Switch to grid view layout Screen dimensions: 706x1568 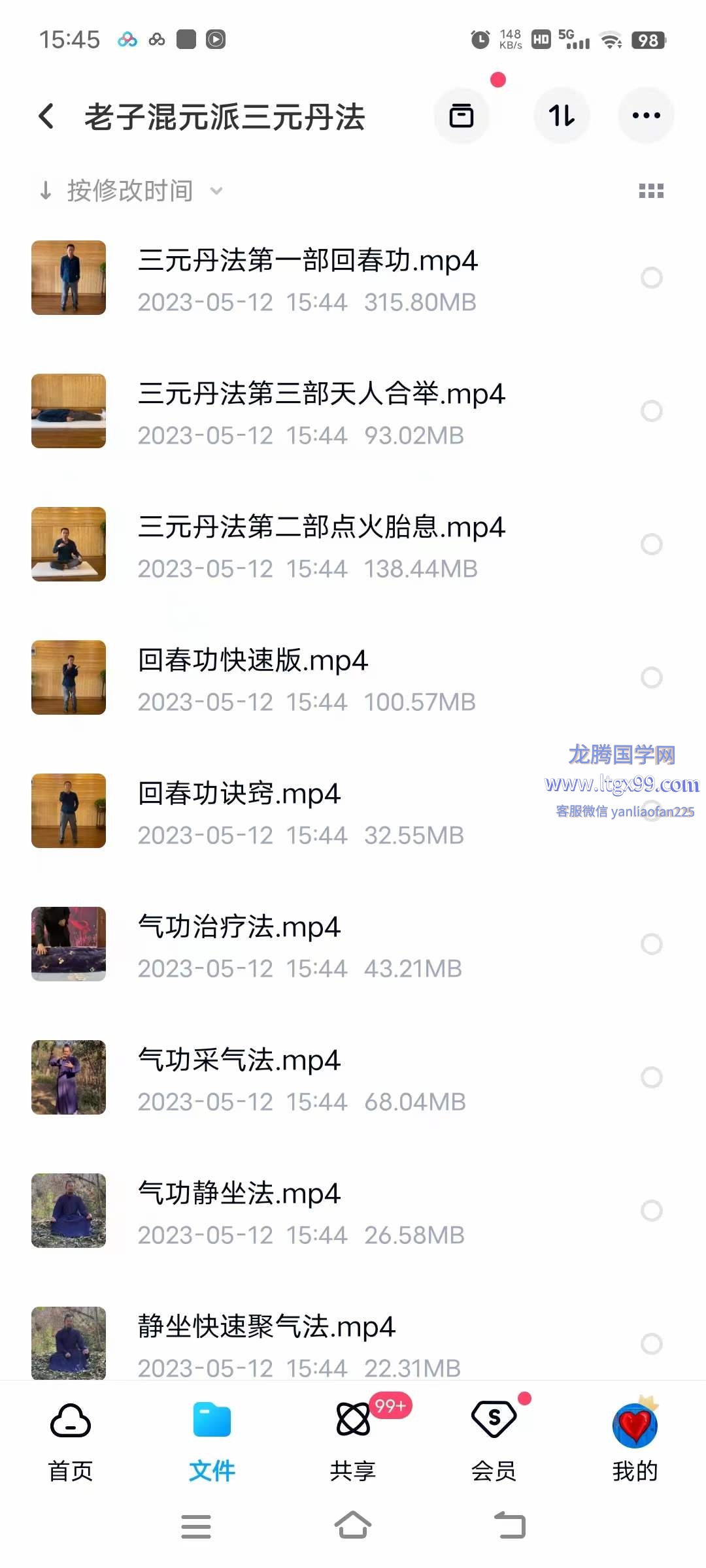click(651, 191)
